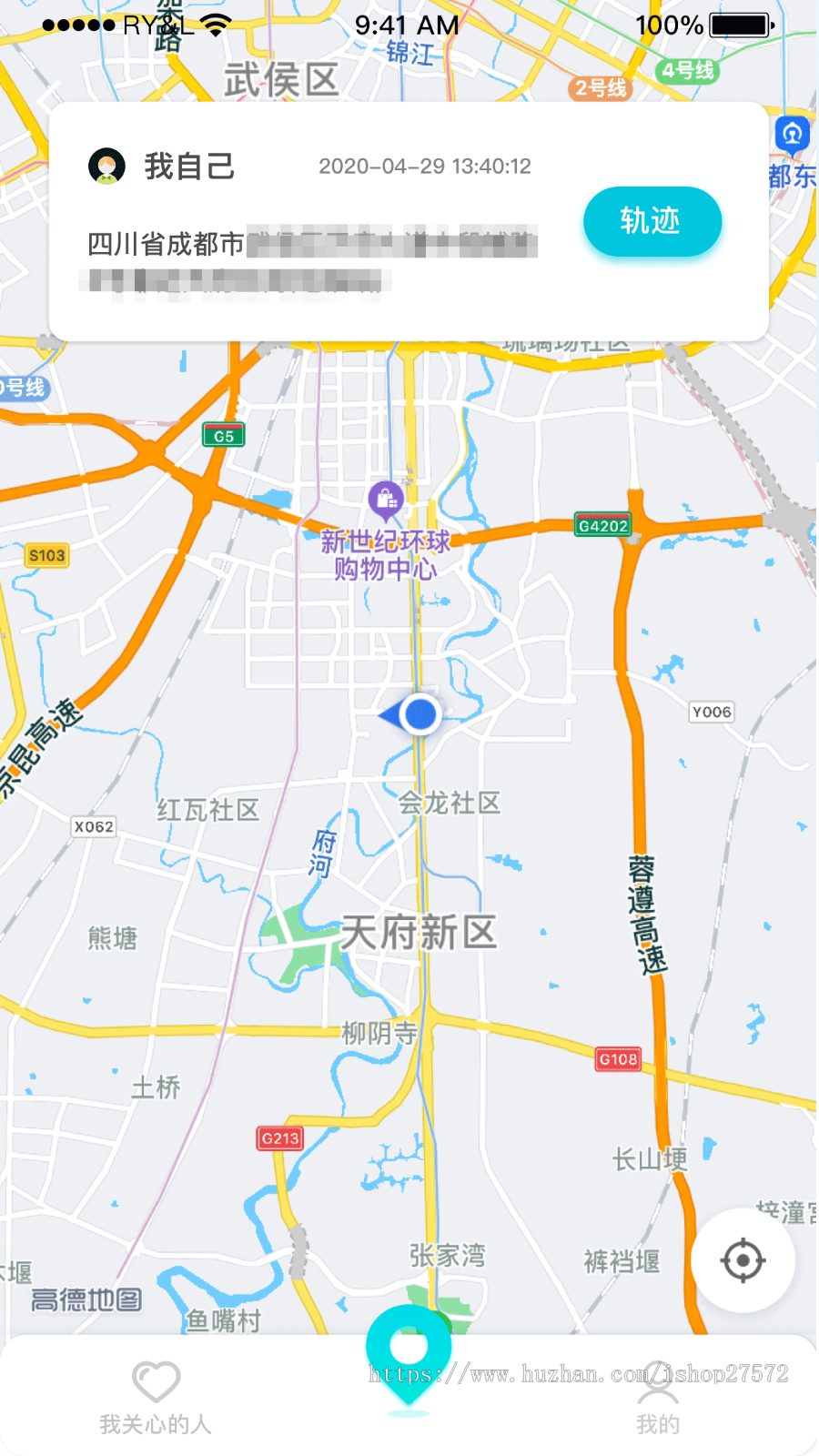Tap the G5 highway shield label

coord(225,435)
